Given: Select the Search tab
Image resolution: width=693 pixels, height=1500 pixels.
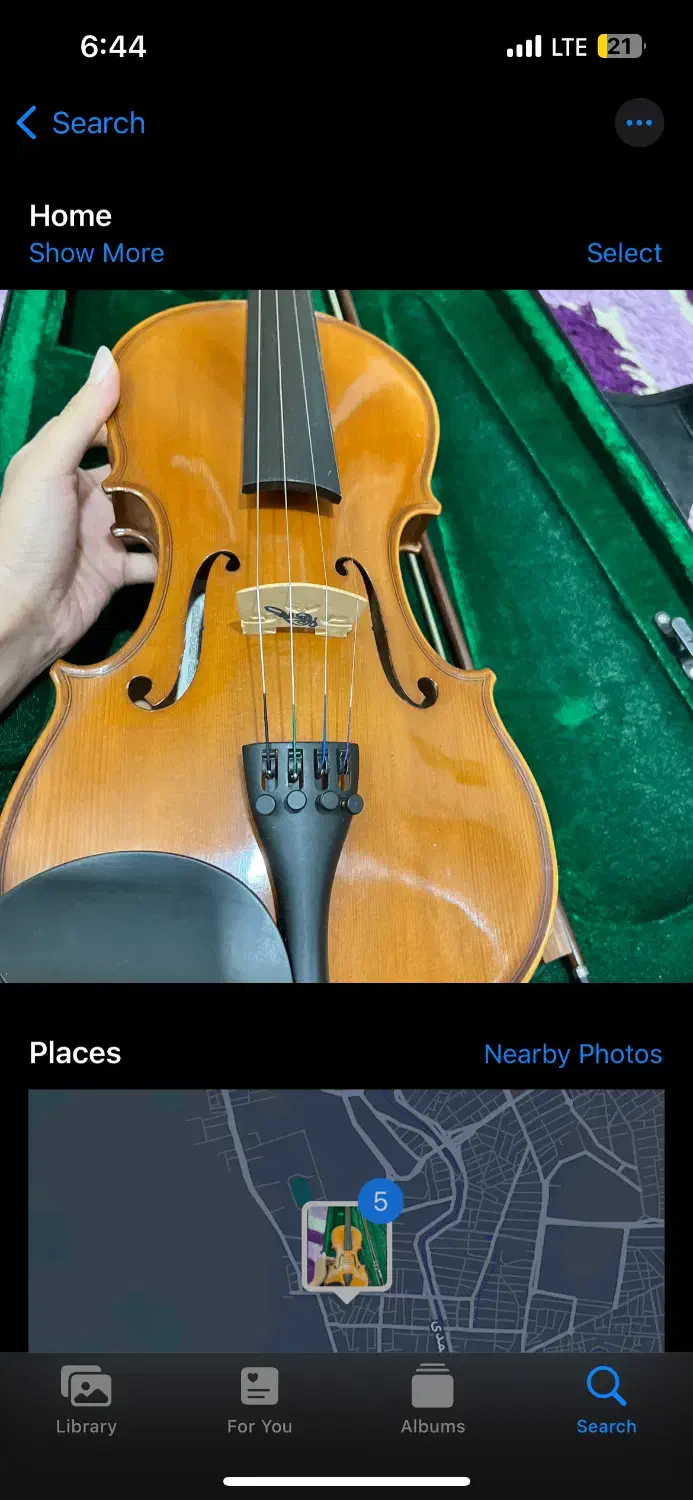Looking at the screenshot, I should click(x=606, y=1400).
